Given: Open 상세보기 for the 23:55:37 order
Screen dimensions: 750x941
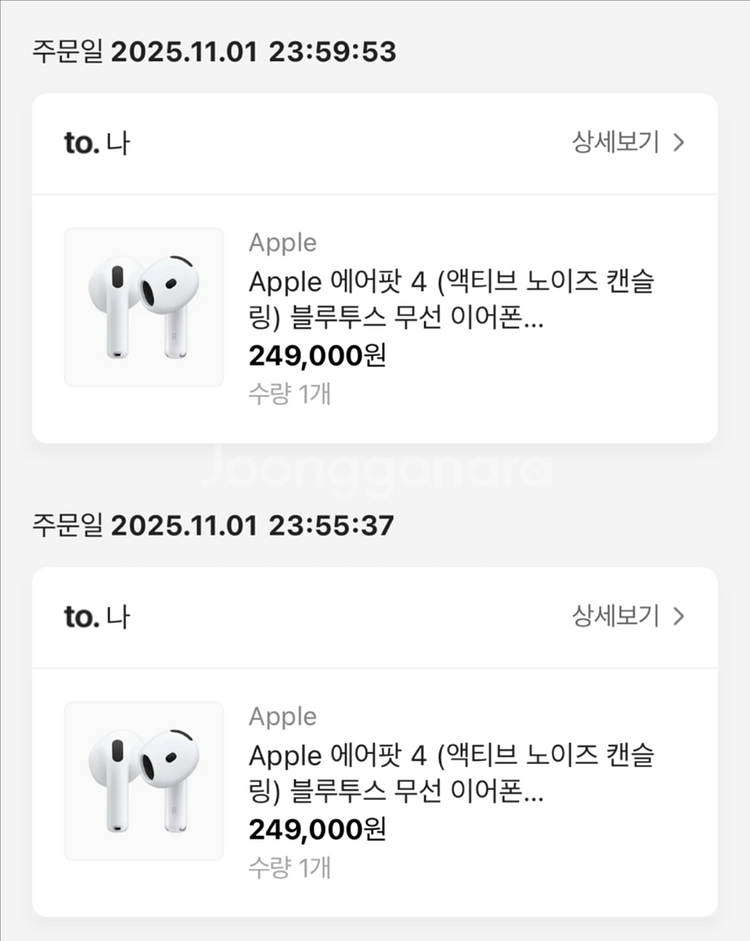Looking at the screenshot, I should pos(617,617).
